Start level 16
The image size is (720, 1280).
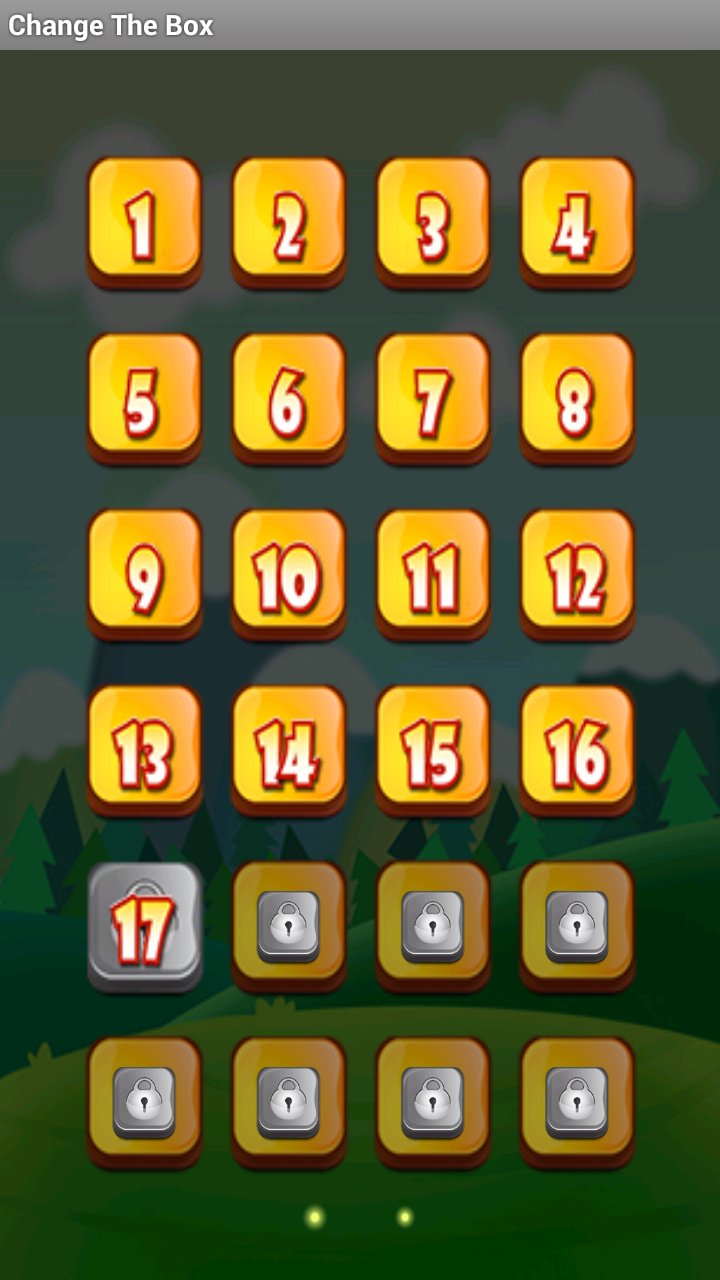(576, 748)
